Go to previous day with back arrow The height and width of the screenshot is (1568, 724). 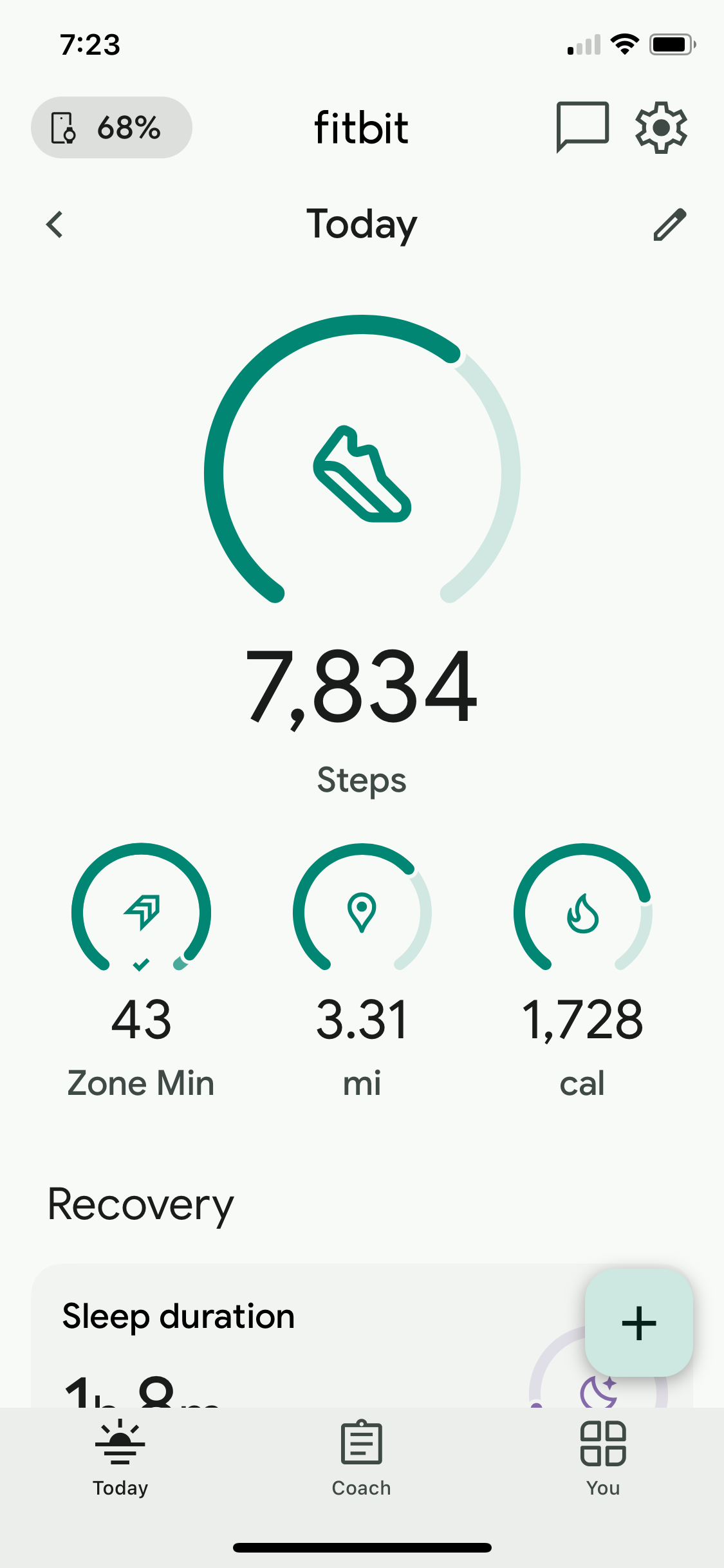coord(55,225)
